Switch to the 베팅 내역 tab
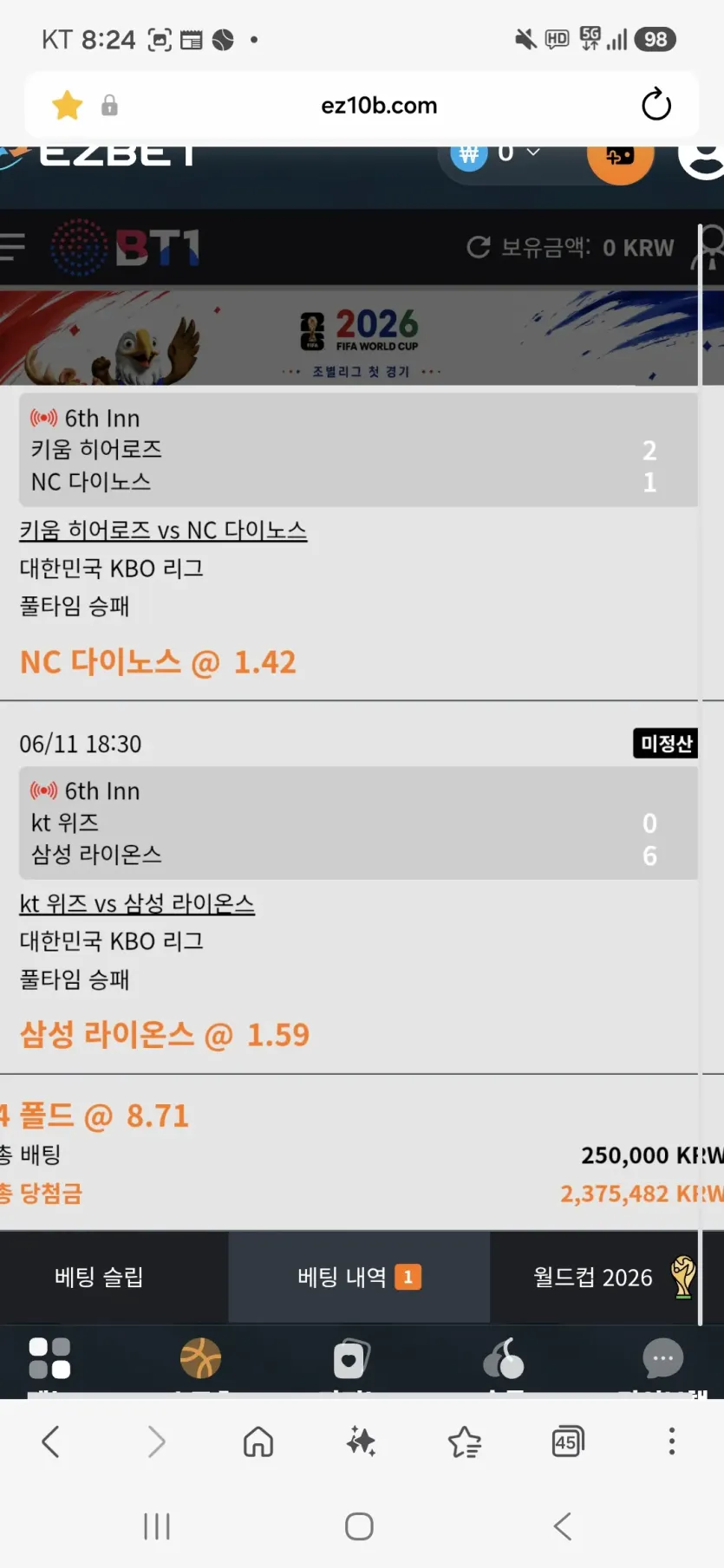 click(359, 1277)
